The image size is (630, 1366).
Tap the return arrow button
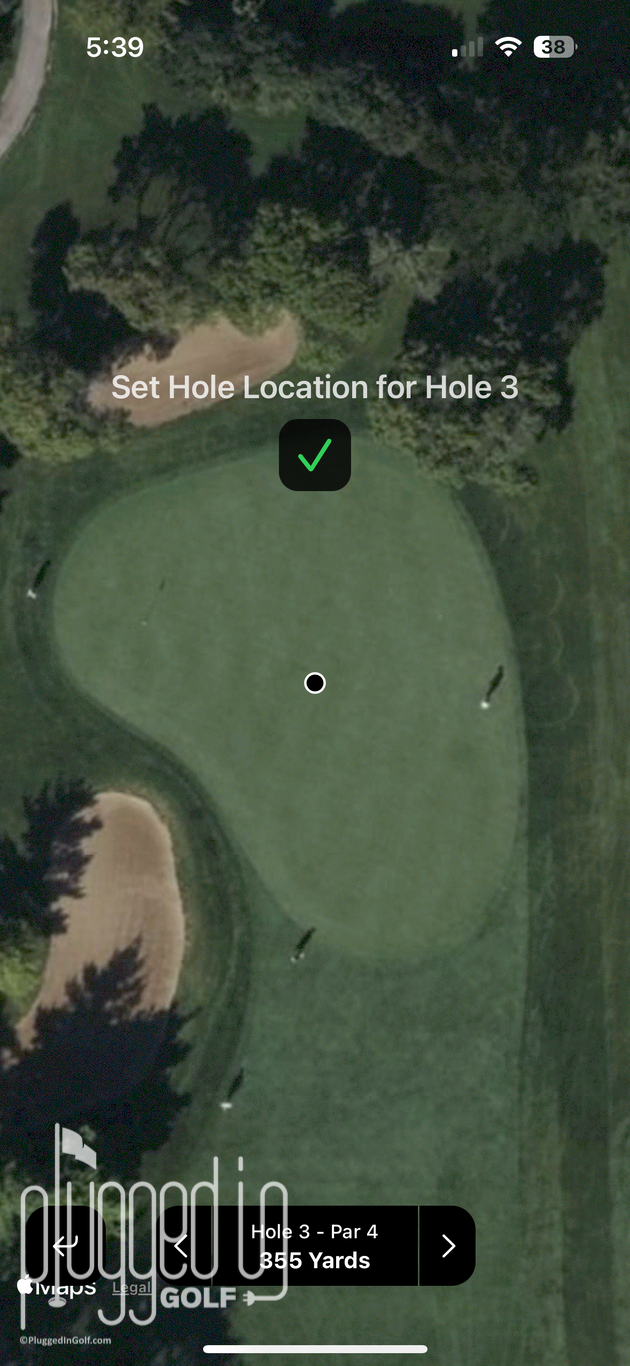[65, 1246]
